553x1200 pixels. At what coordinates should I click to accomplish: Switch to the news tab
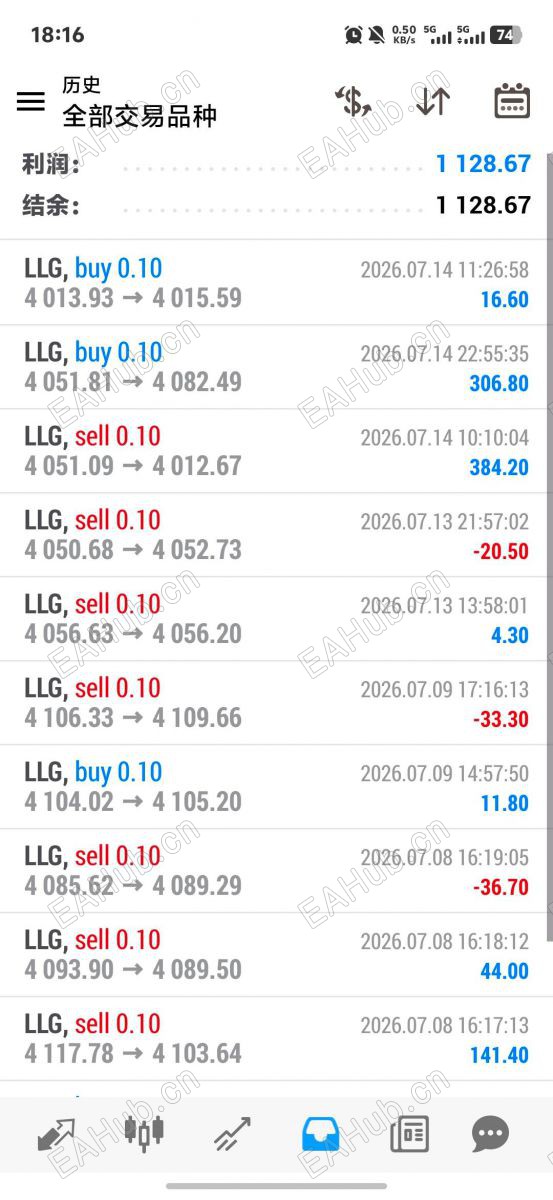409,1134
